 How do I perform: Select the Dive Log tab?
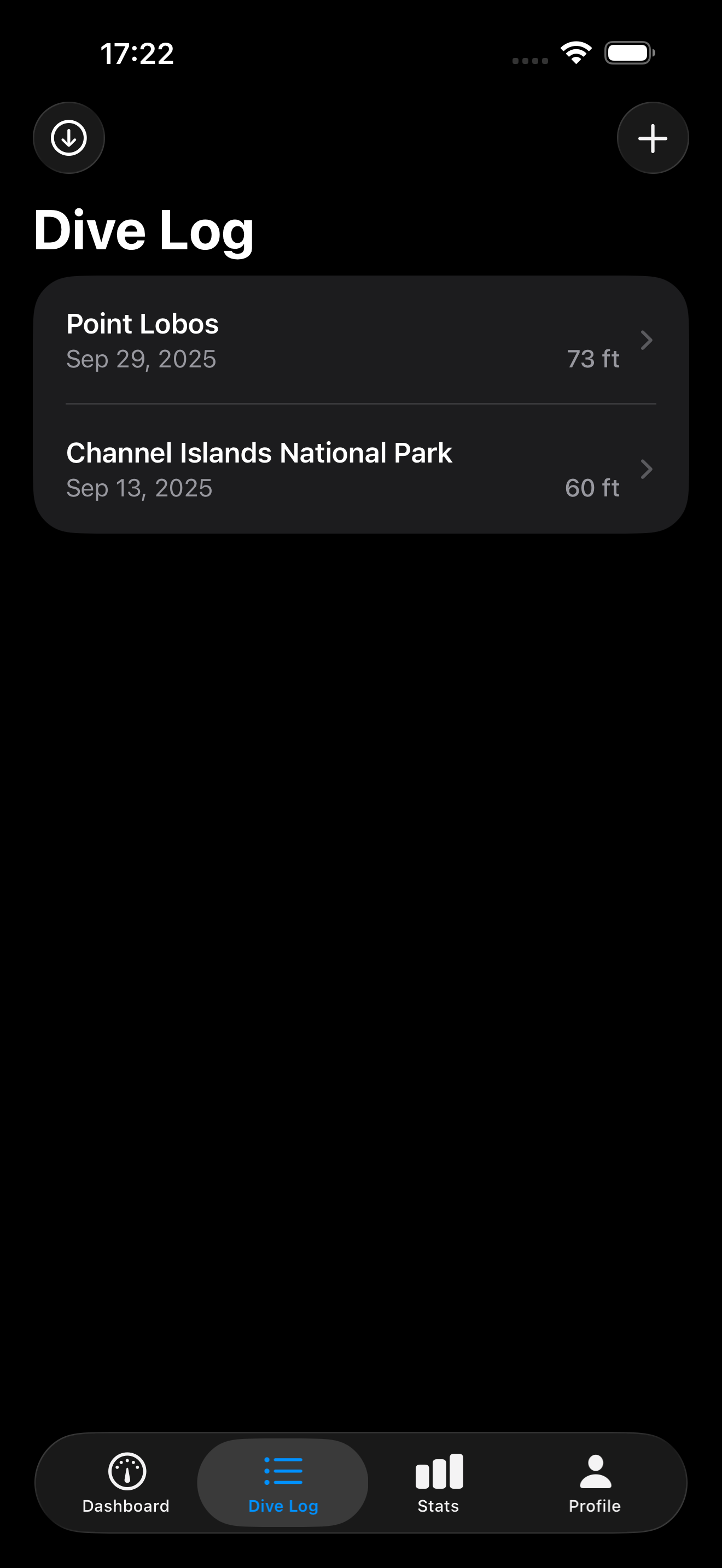click(x=283, y=1483)
